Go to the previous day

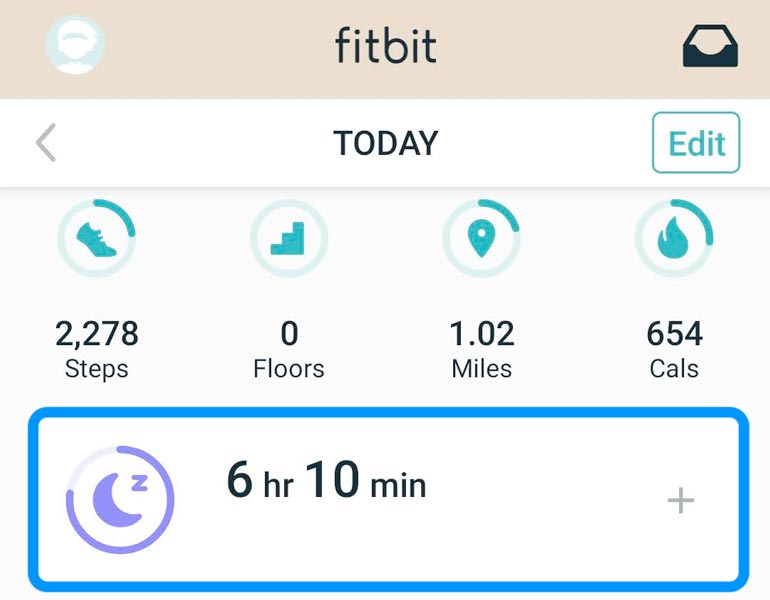[x=46, y=143]
